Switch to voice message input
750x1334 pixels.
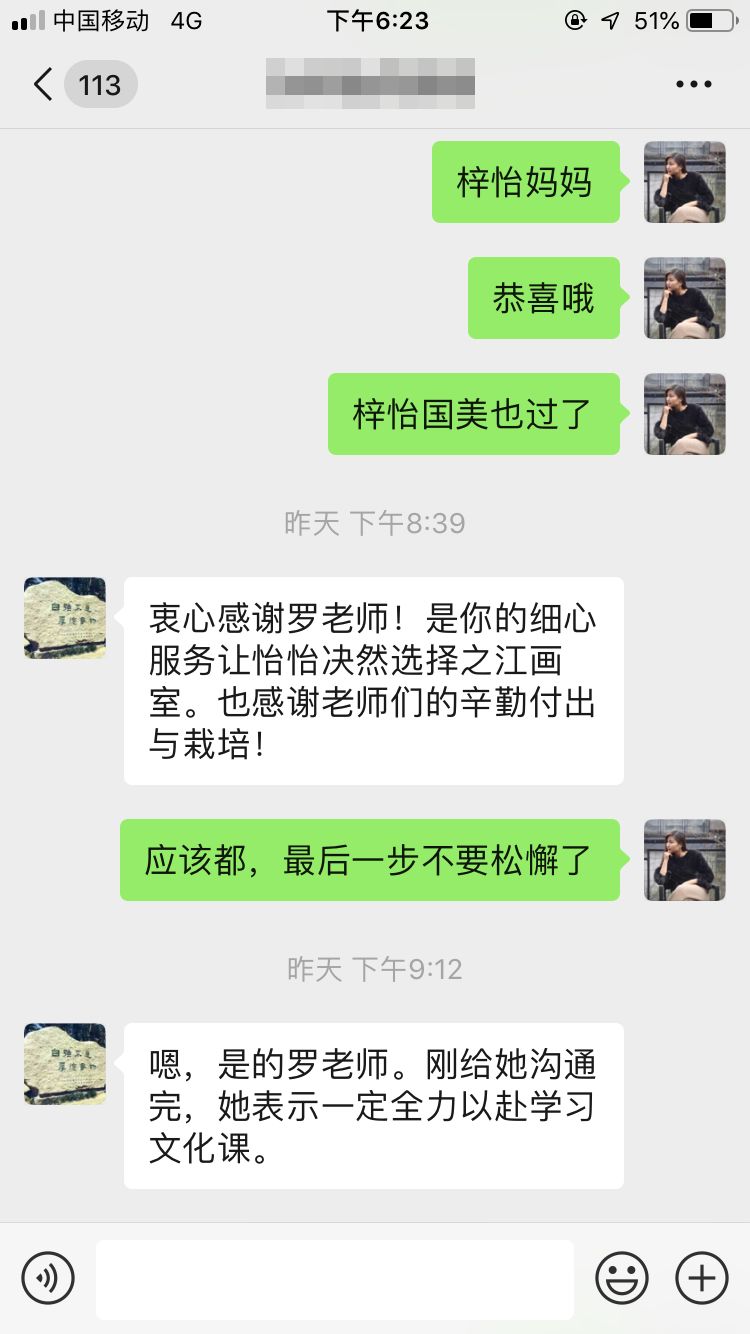coord(48,1277)
